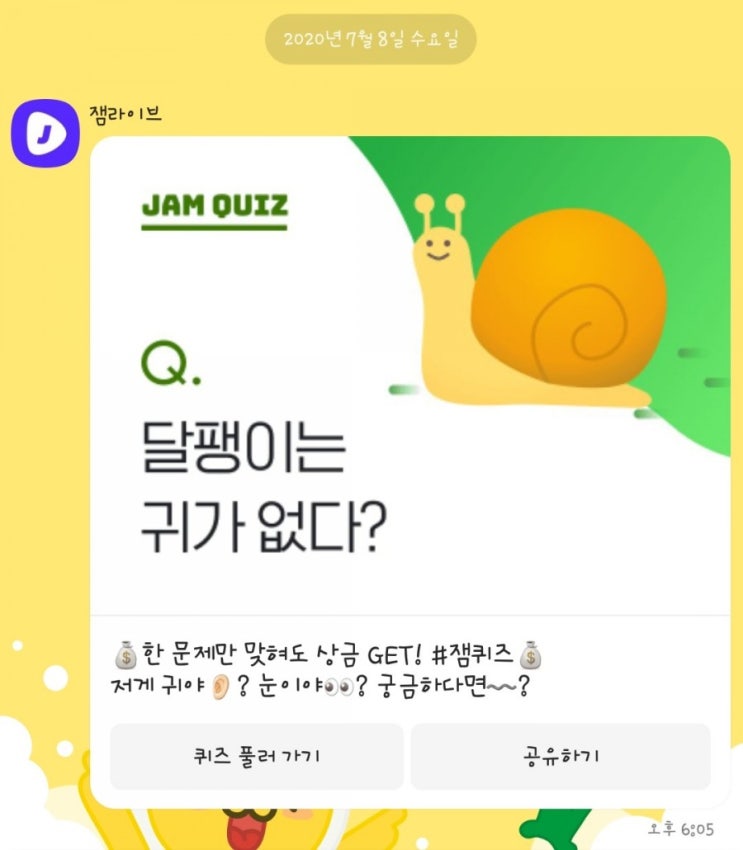Share the quiz with 공유하기
Image resolution: width=743 pixels, height=850 pixels.
tap(560, 757)
